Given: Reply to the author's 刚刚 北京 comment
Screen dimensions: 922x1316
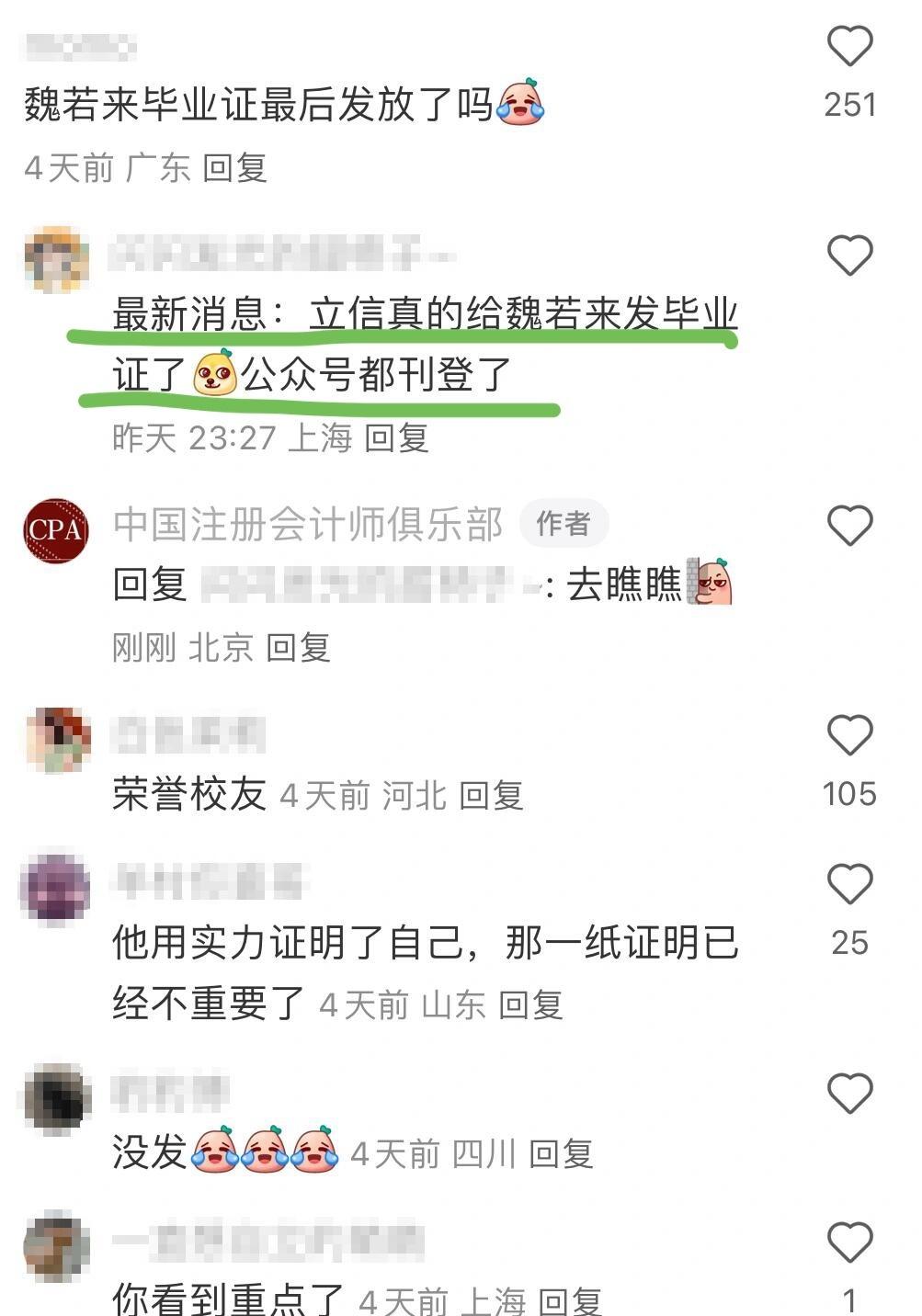Looking at the screenshot, I should tap(298, 648).
